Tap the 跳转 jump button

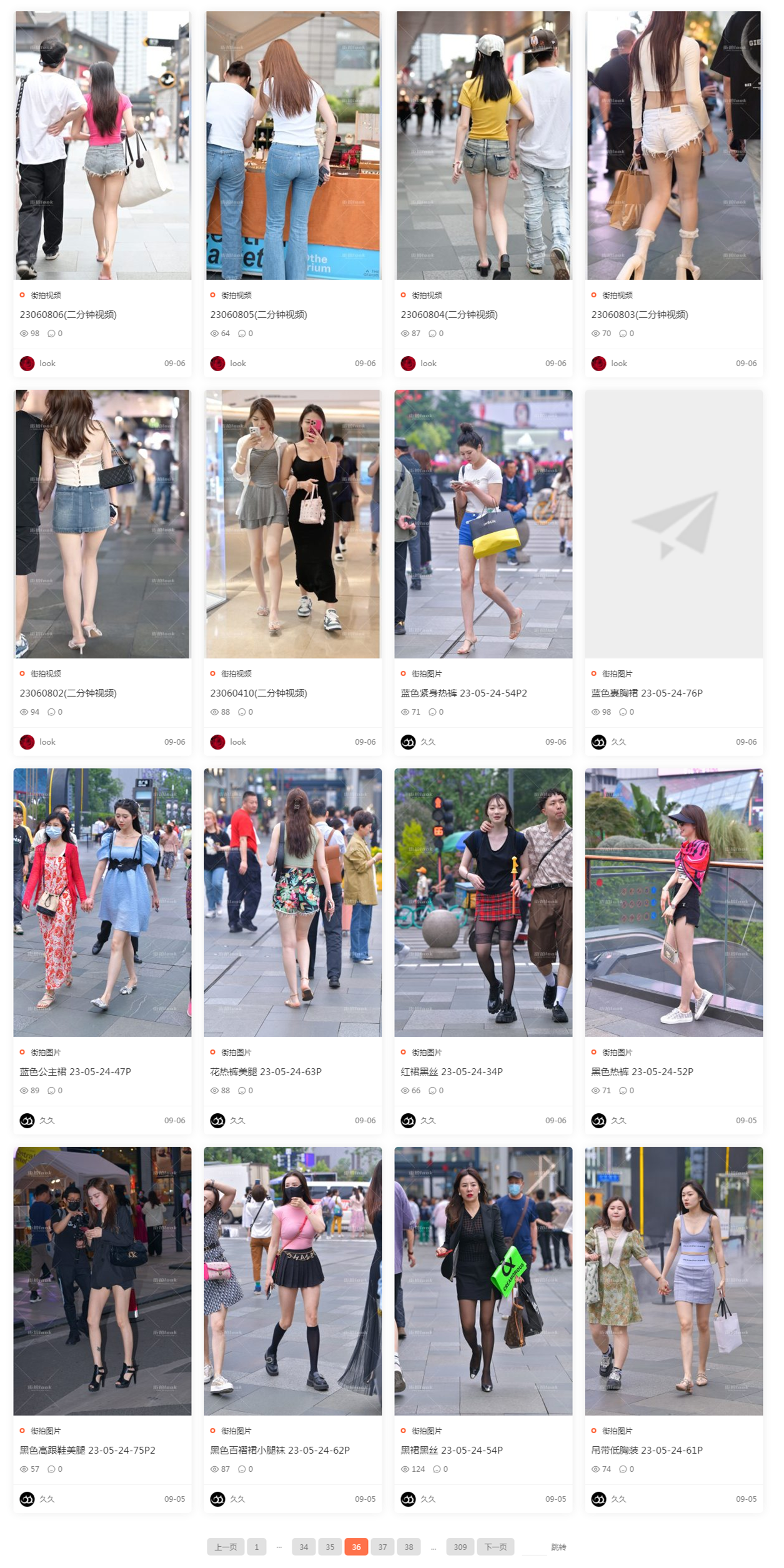(558, 1547)
